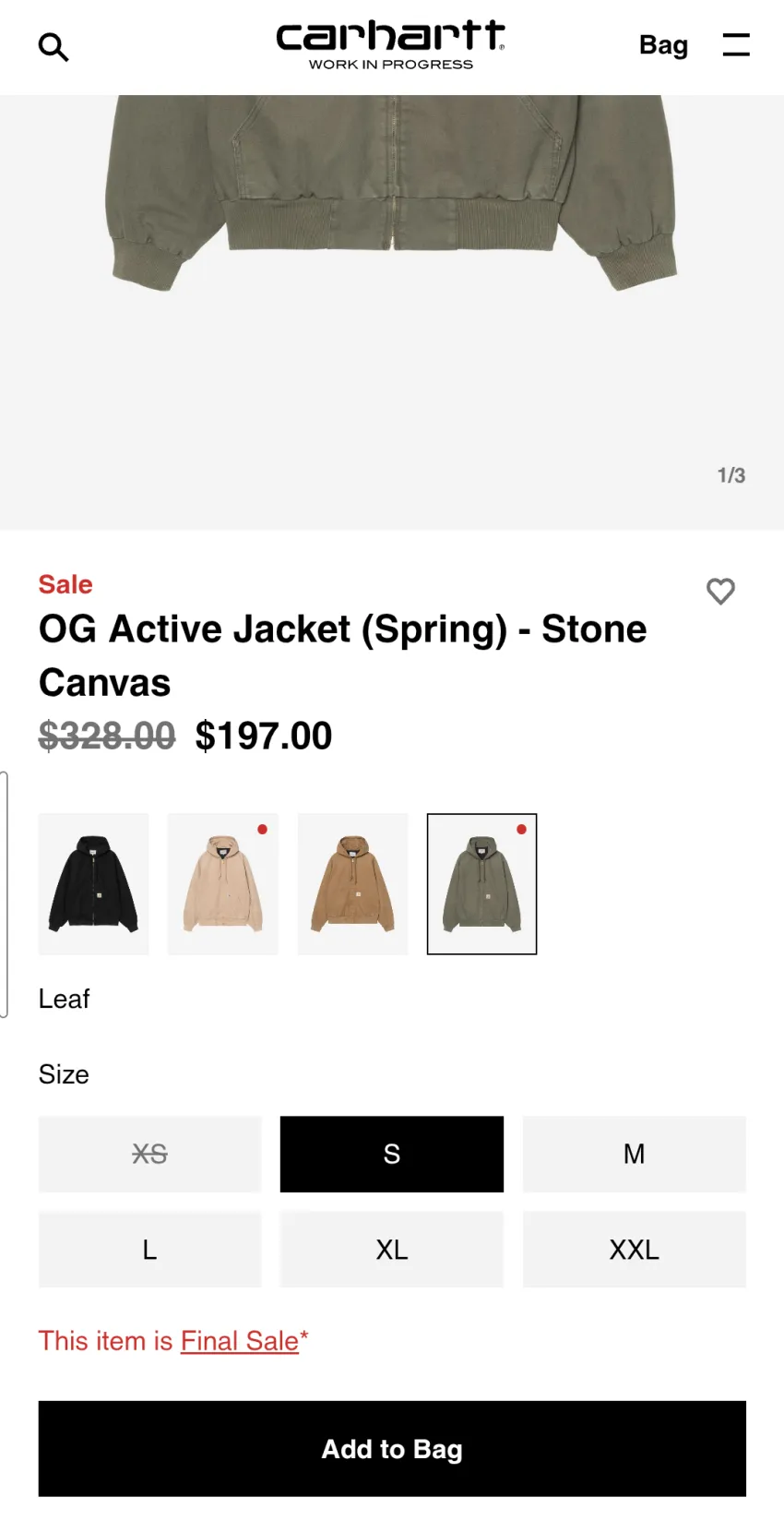Open the Final Sale link

240,1341
